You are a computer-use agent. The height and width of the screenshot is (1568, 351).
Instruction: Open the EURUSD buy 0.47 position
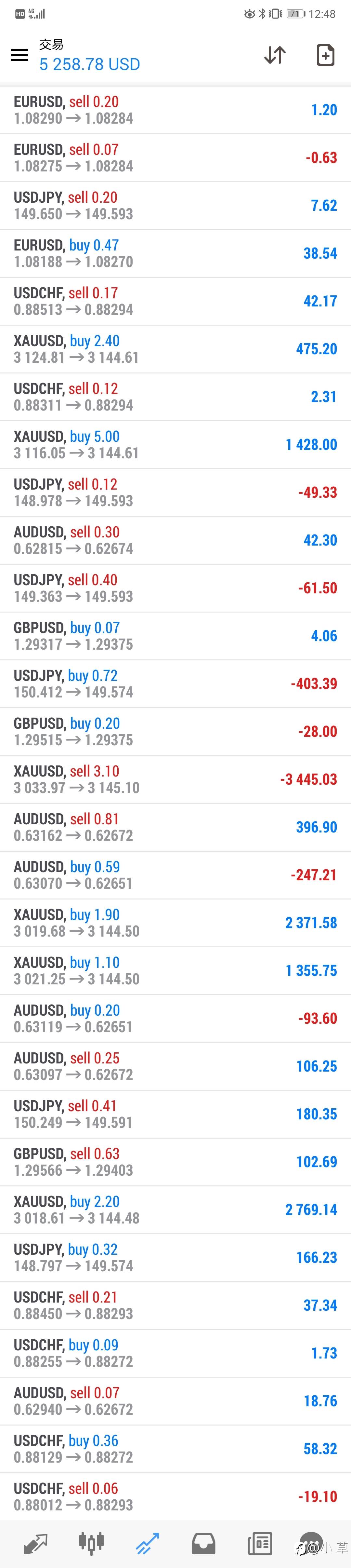tap(175, 253)
